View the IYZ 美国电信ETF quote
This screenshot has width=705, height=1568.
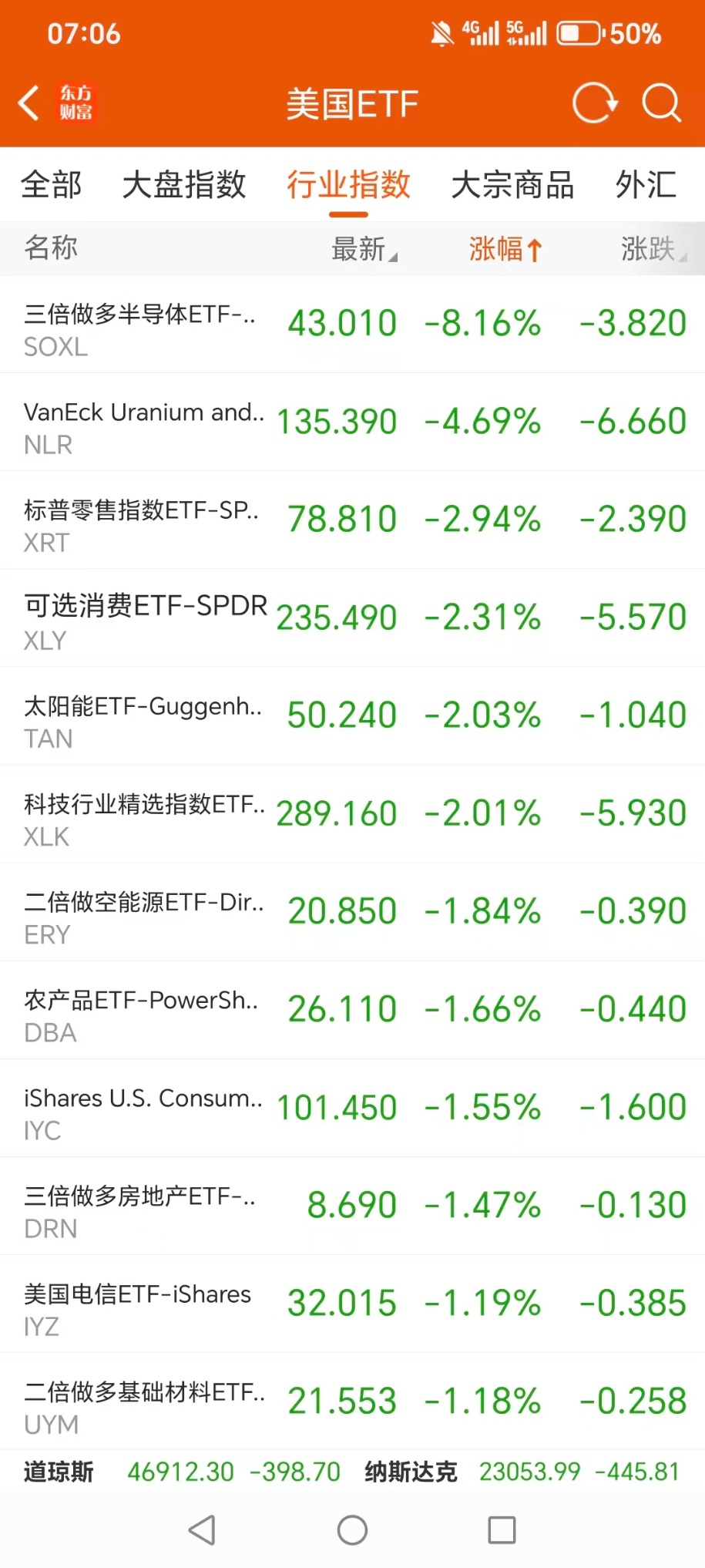click(x=352, y=1304)
